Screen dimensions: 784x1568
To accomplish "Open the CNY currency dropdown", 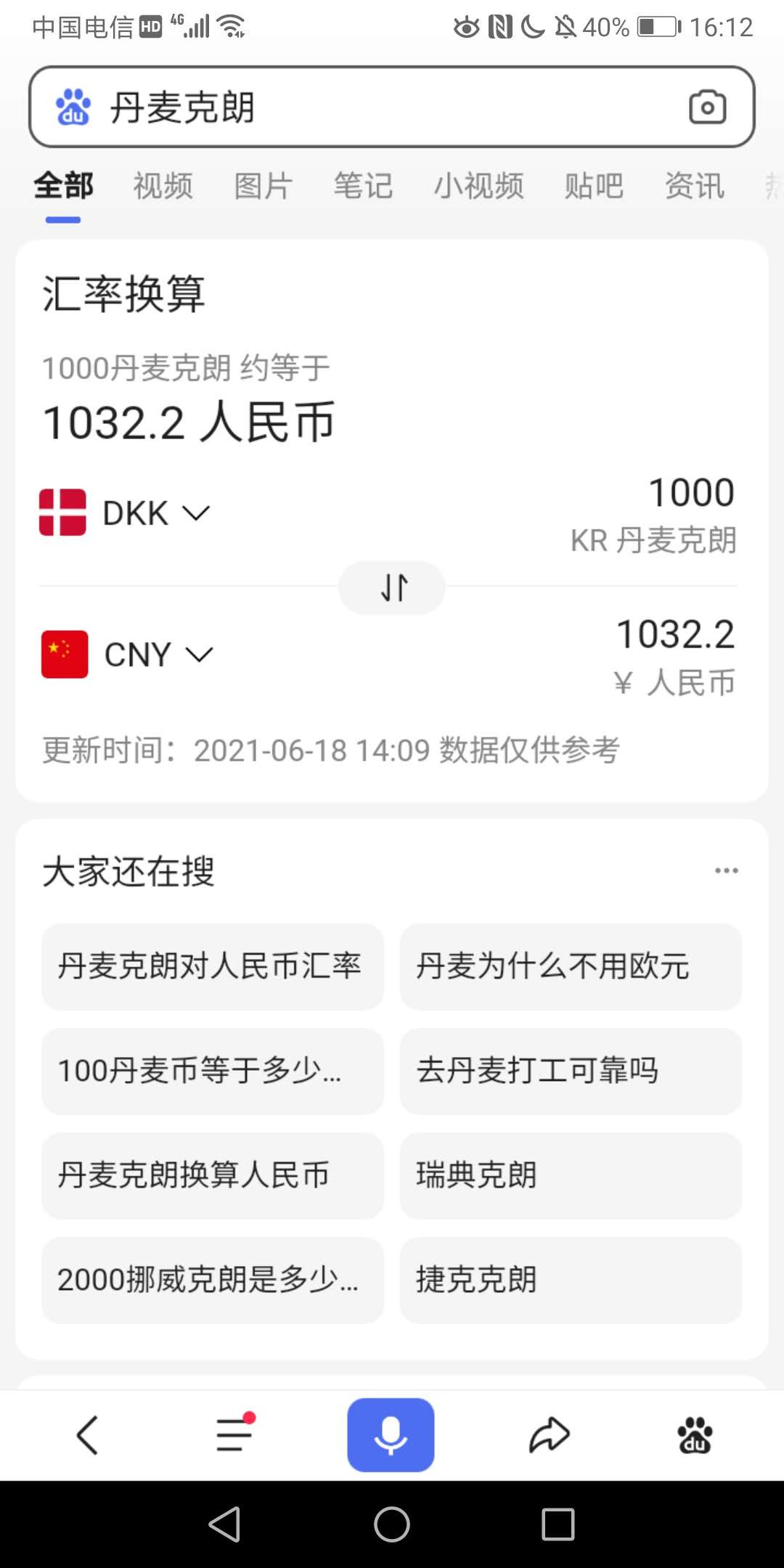I will point(200,654).
